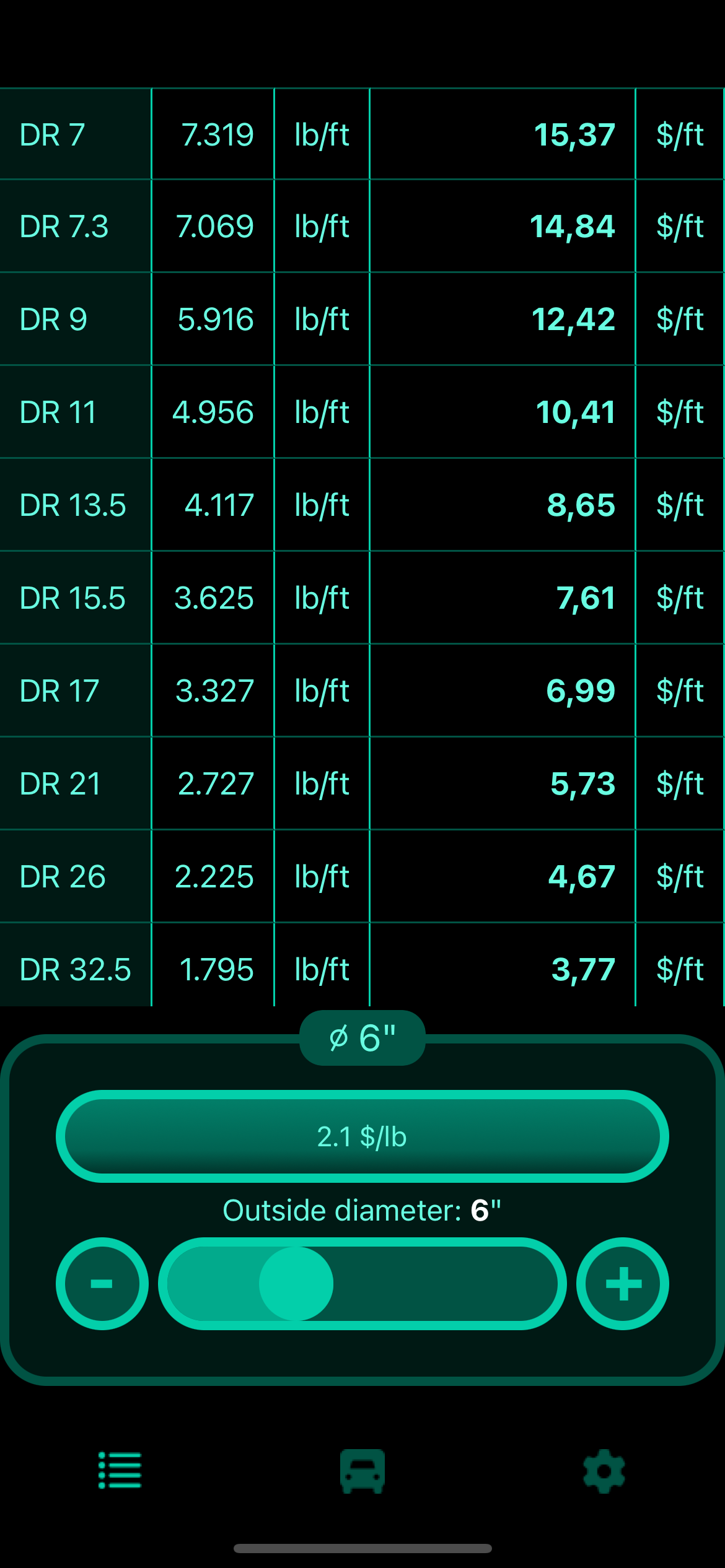Select the DR 9 row
Viewport: 725px width, 1568px height.
pos(74,320)
